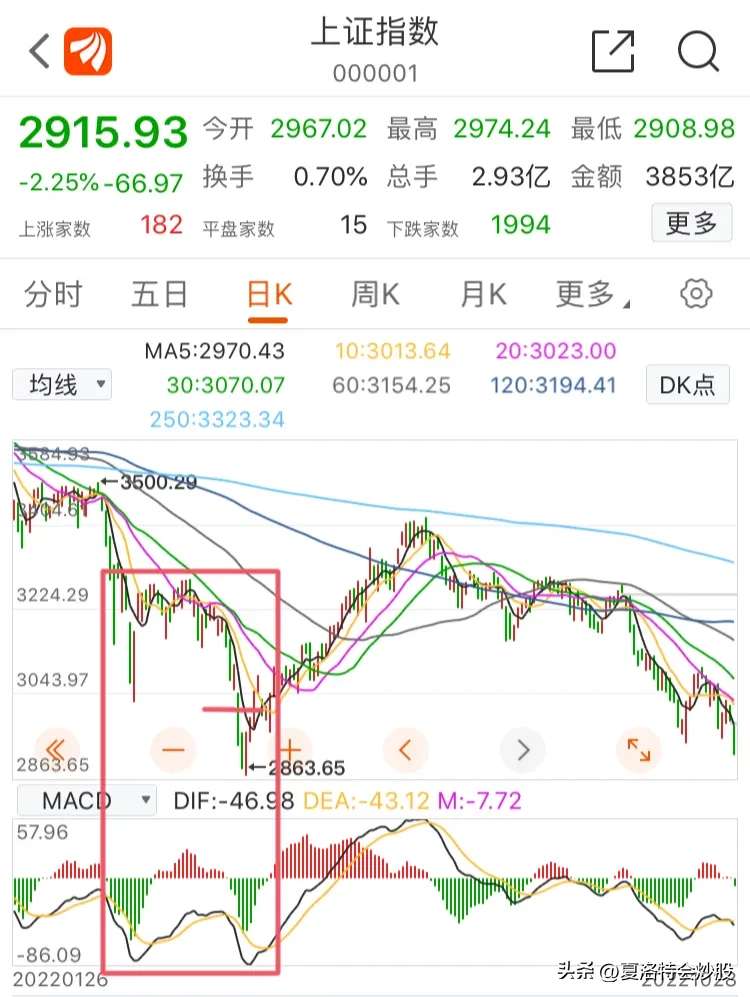Jump the chart to earliest data
The width and height of the screenshot is (750, 997).
[x=56, y=748]
